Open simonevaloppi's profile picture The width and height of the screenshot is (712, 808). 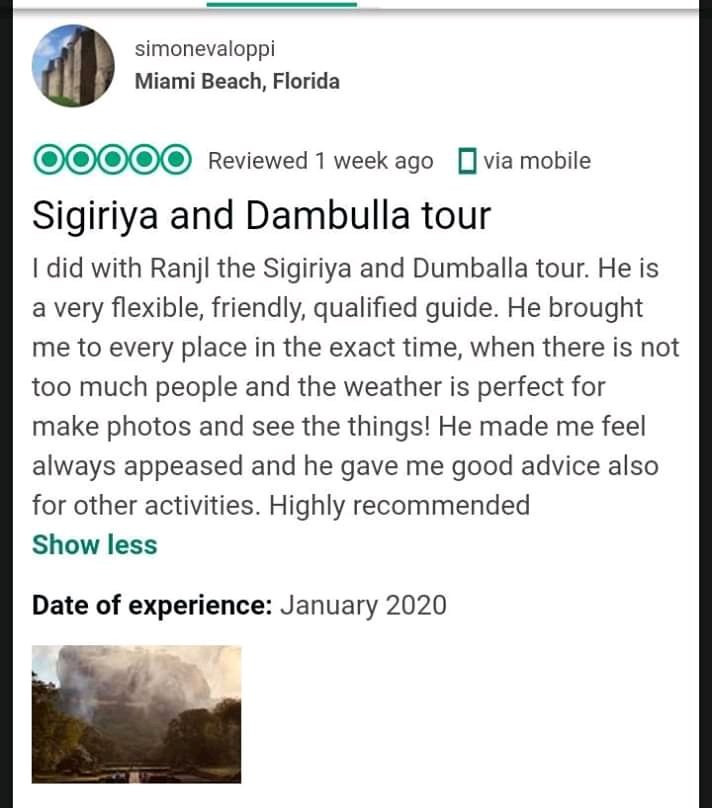tap(73, 65)
